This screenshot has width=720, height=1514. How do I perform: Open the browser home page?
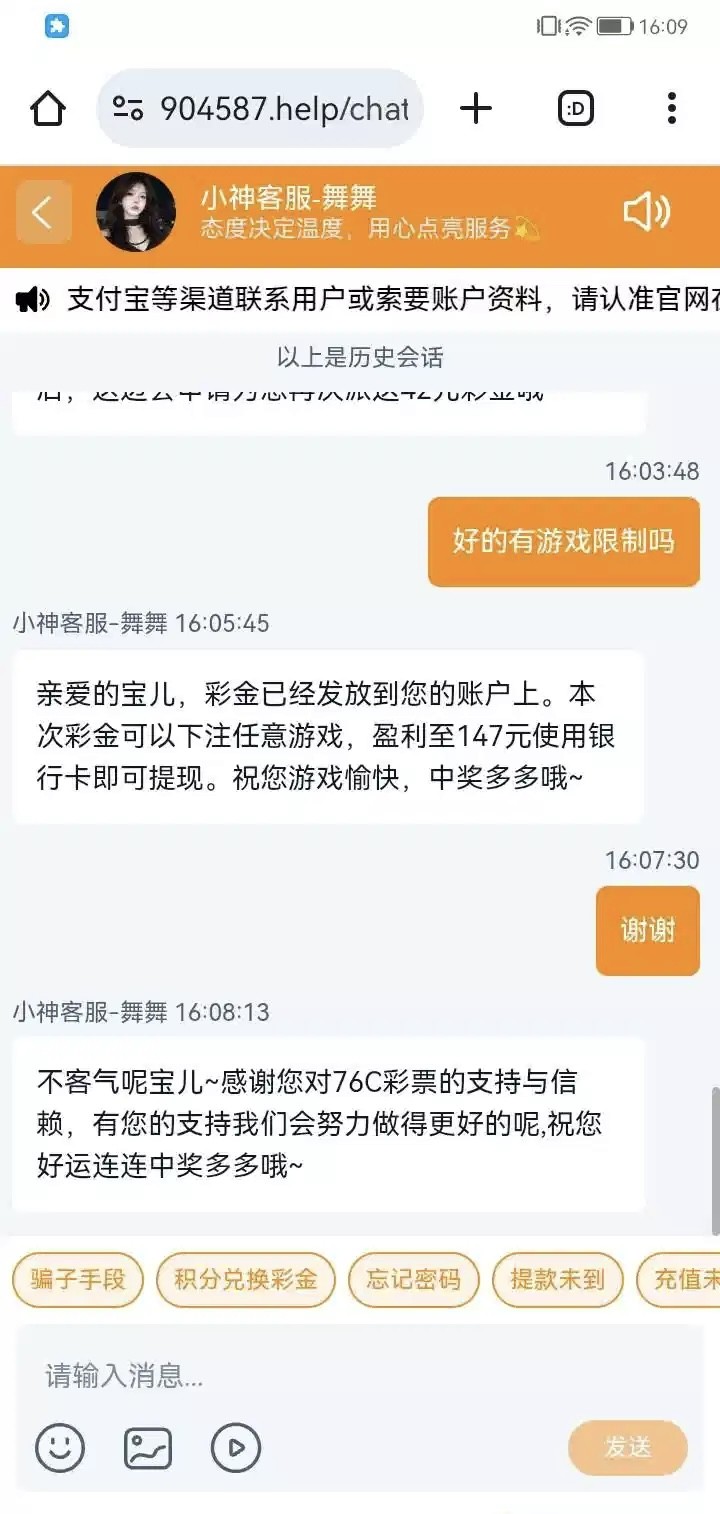coord(48,109)
